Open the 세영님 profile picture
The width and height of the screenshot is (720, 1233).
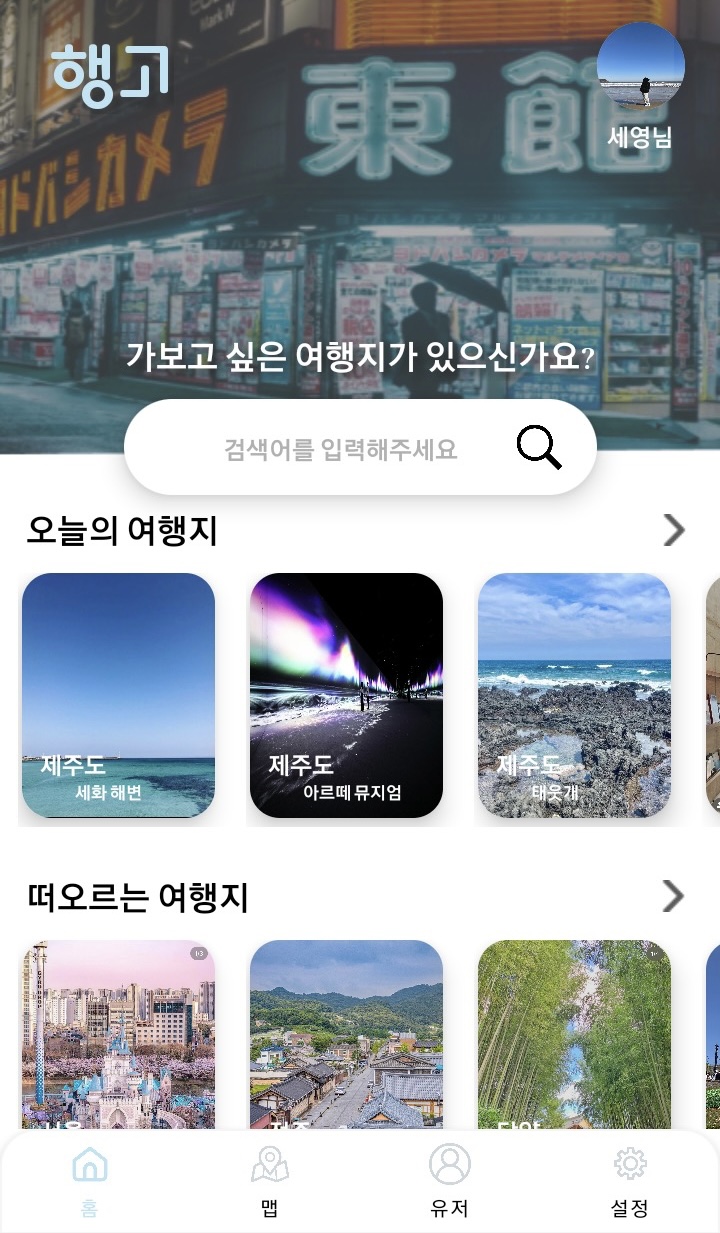click(x=640, y=66)
